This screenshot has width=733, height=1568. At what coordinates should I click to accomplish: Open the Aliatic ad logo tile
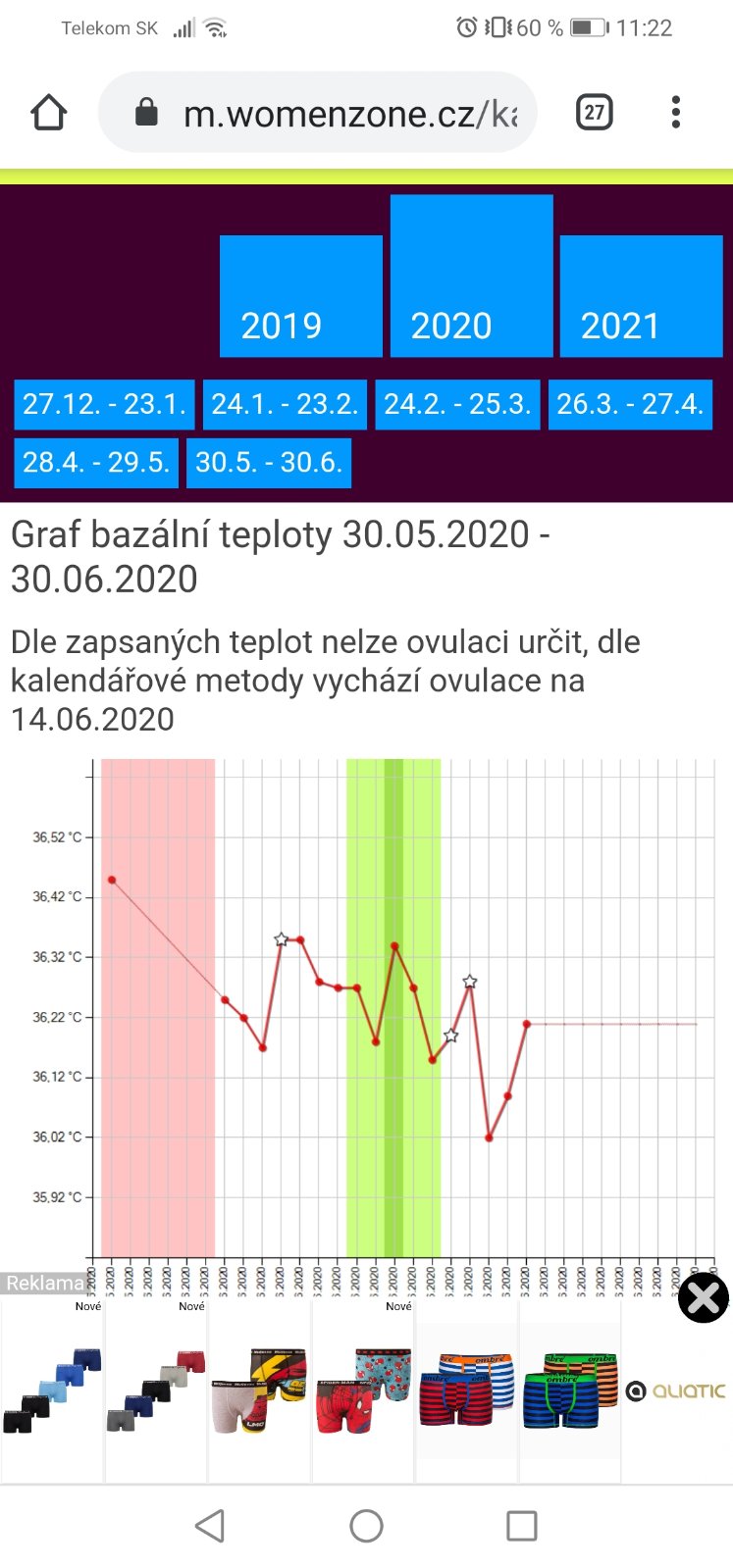(x=676, y=1391)
